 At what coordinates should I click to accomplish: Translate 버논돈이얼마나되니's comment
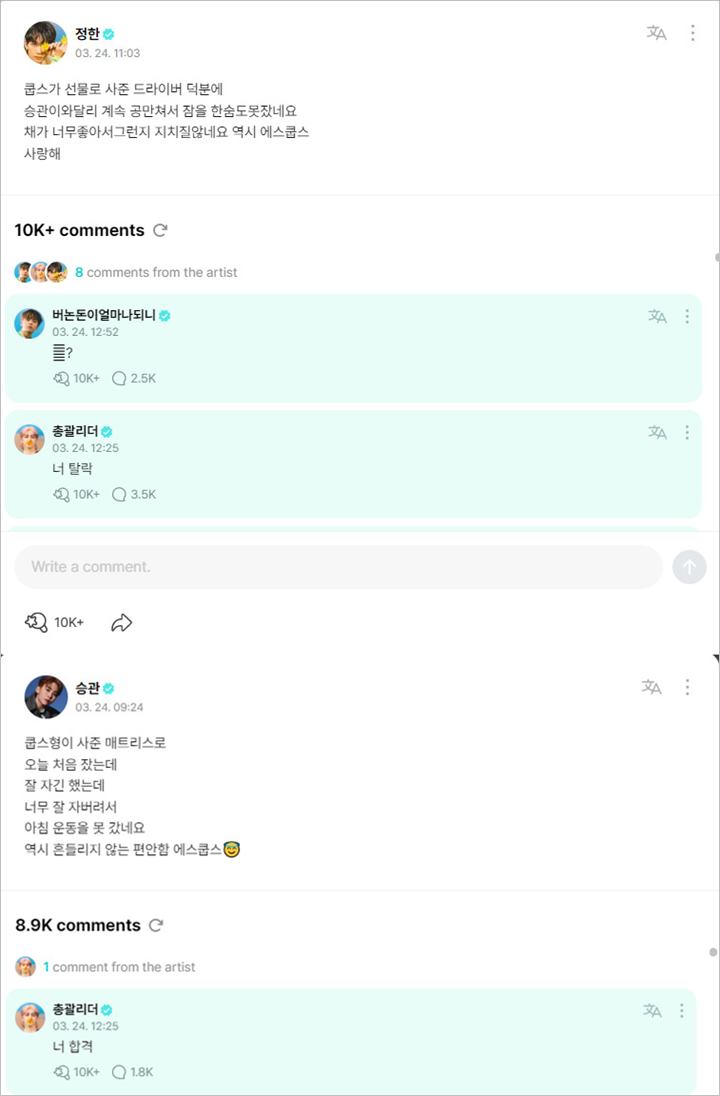(657, 316)
